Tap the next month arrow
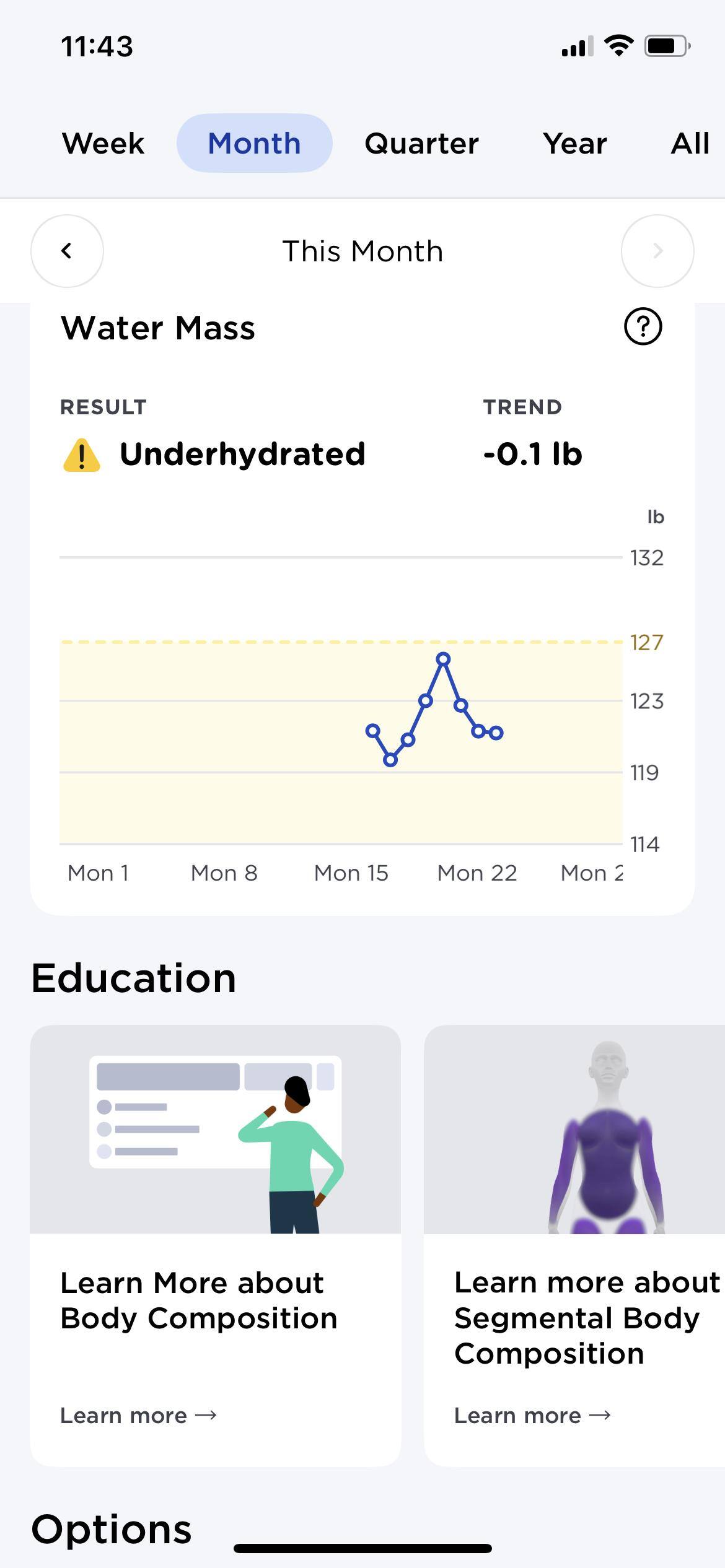This screenshot has height=1568, width=725. tap(657, 251)
